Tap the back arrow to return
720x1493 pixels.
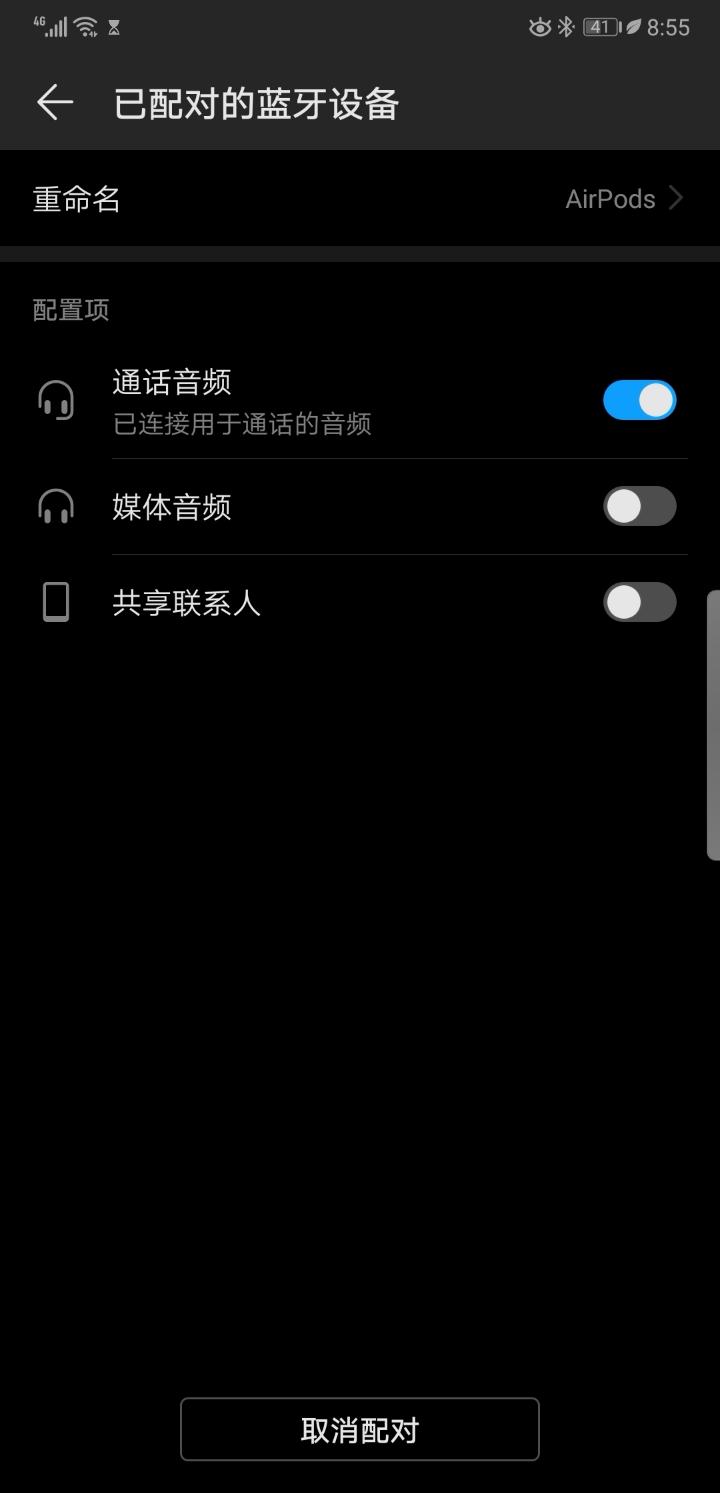pyautogui.click(x=53, y=102)
